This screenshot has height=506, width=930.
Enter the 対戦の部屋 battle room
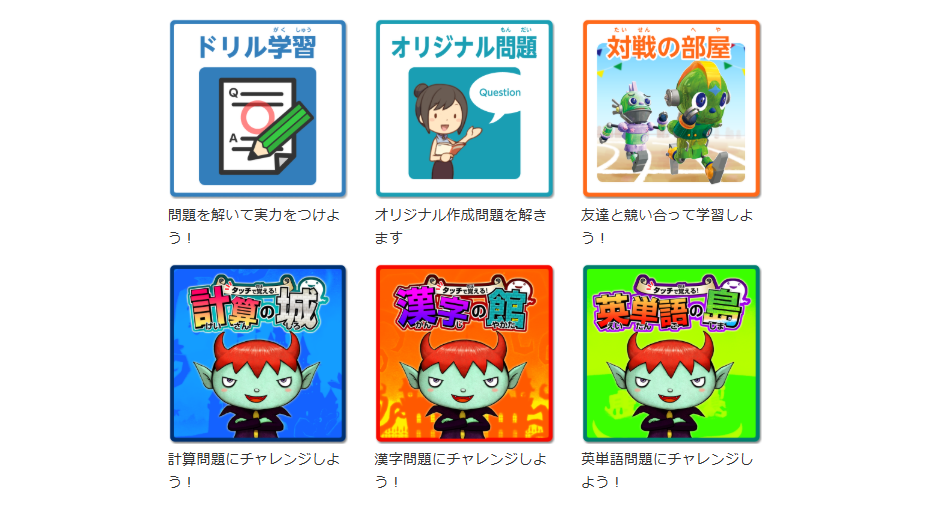[671, 108]
